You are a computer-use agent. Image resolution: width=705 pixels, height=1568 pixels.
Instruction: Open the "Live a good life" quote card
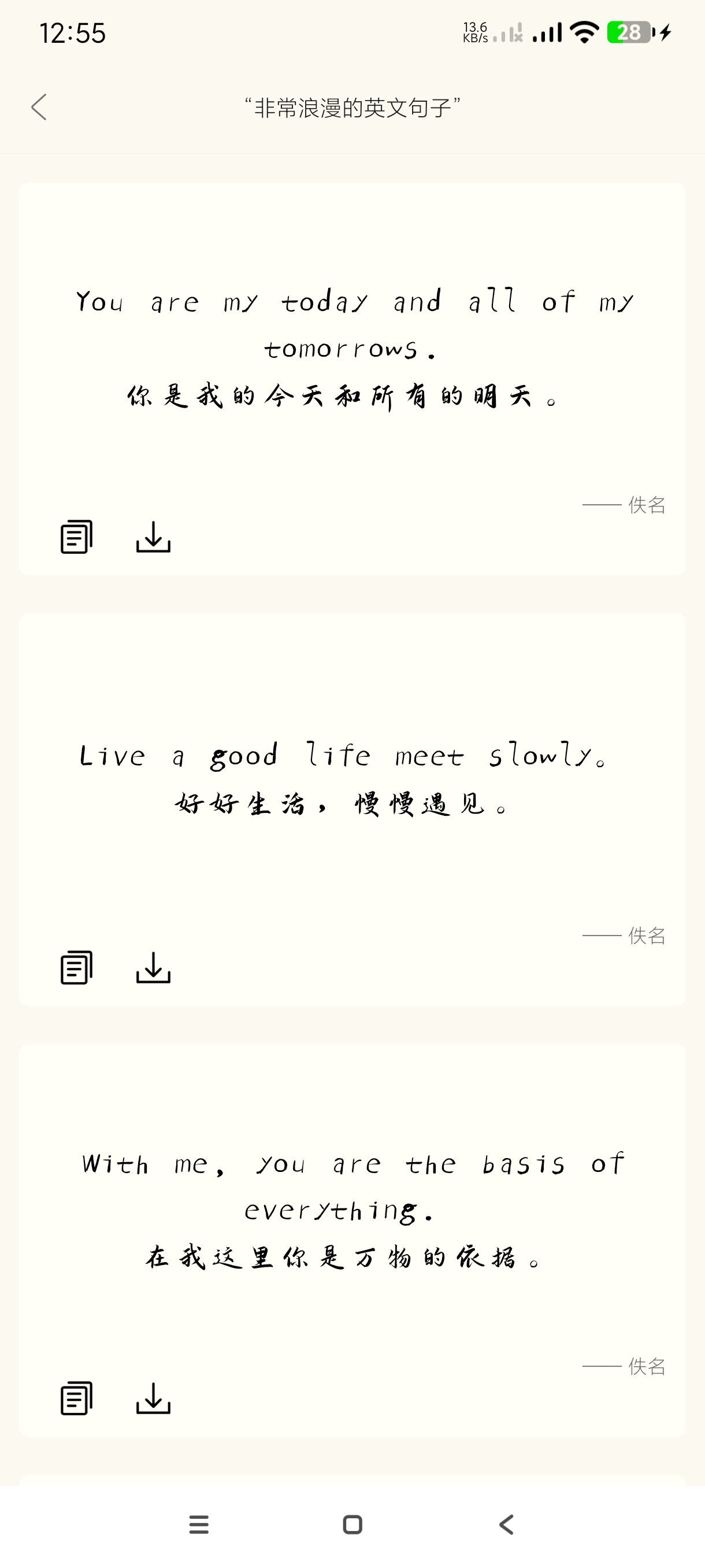click(x=352, y=779)
